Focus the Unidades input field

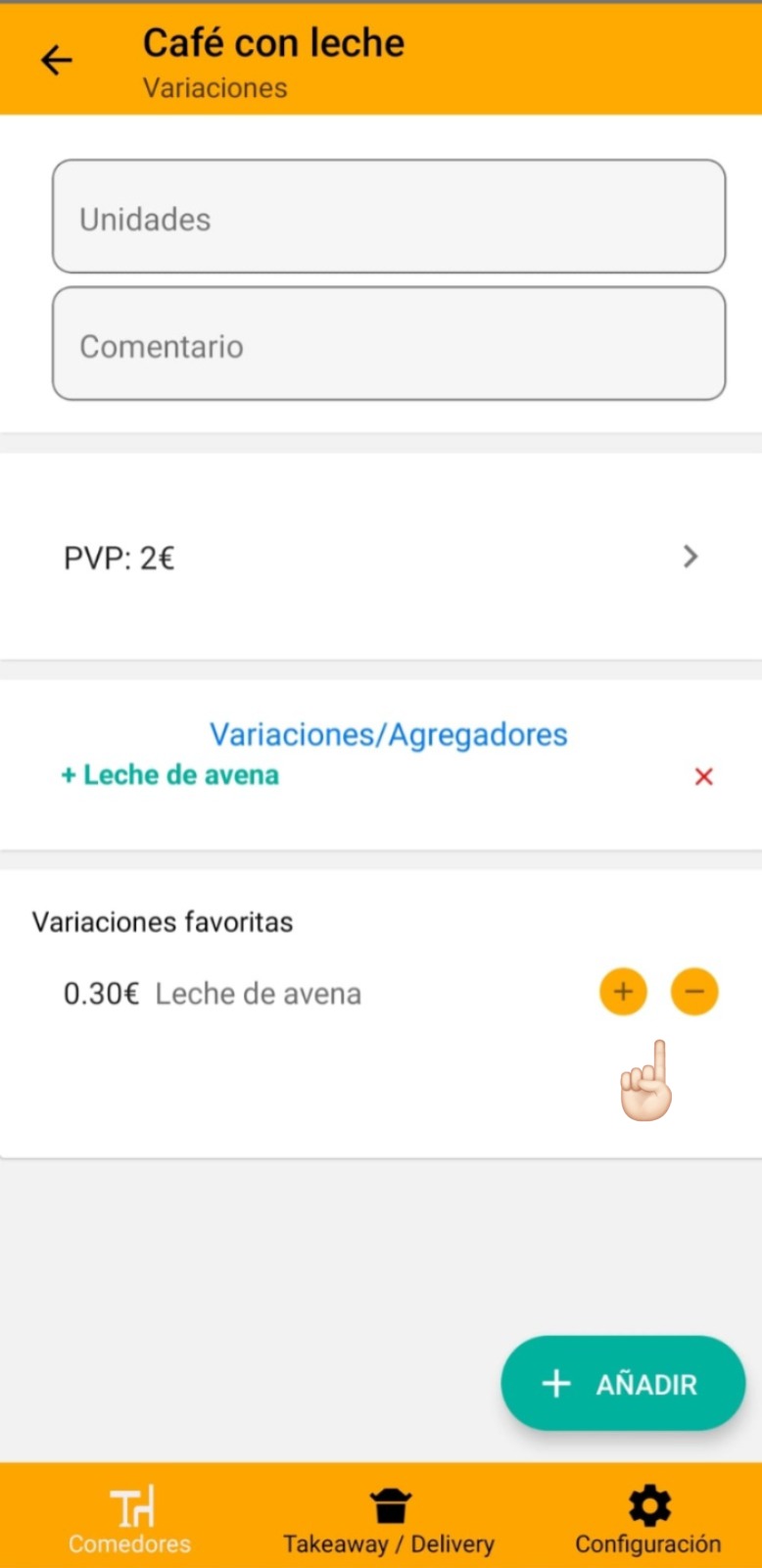tap(388, 217)
